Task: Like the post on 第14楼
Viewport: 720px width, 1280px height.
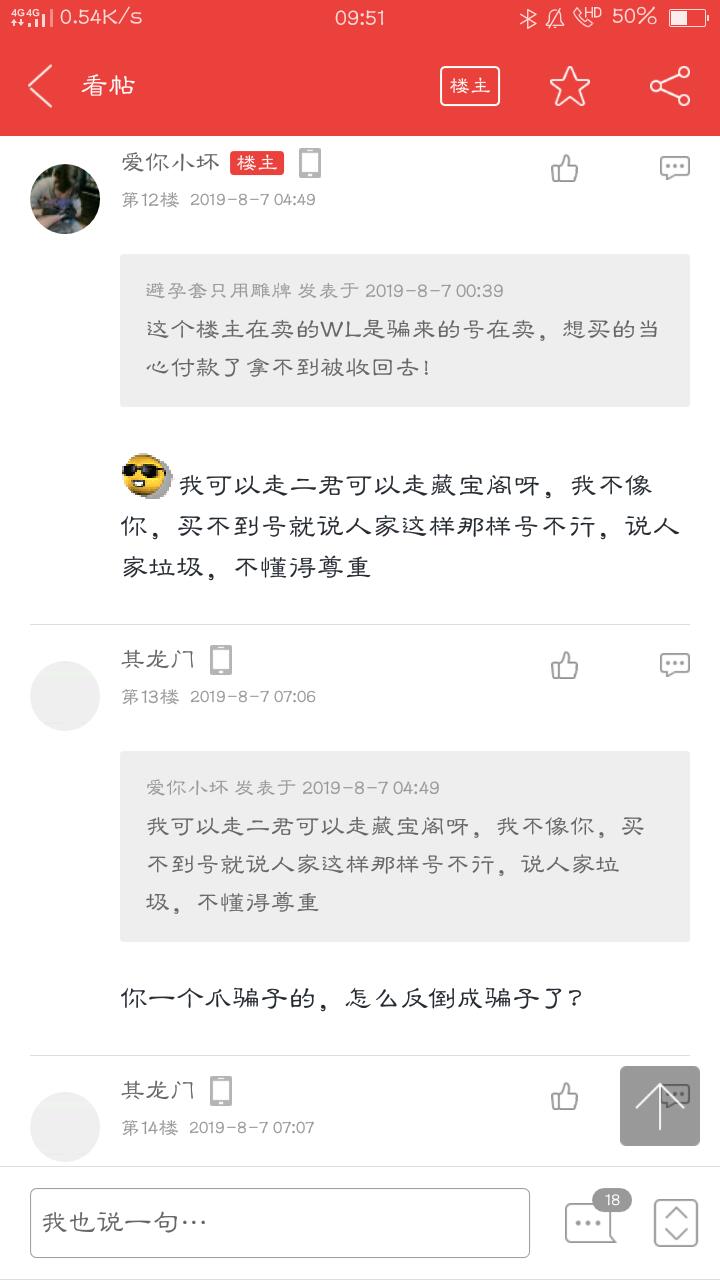Action: (565, 1097)
